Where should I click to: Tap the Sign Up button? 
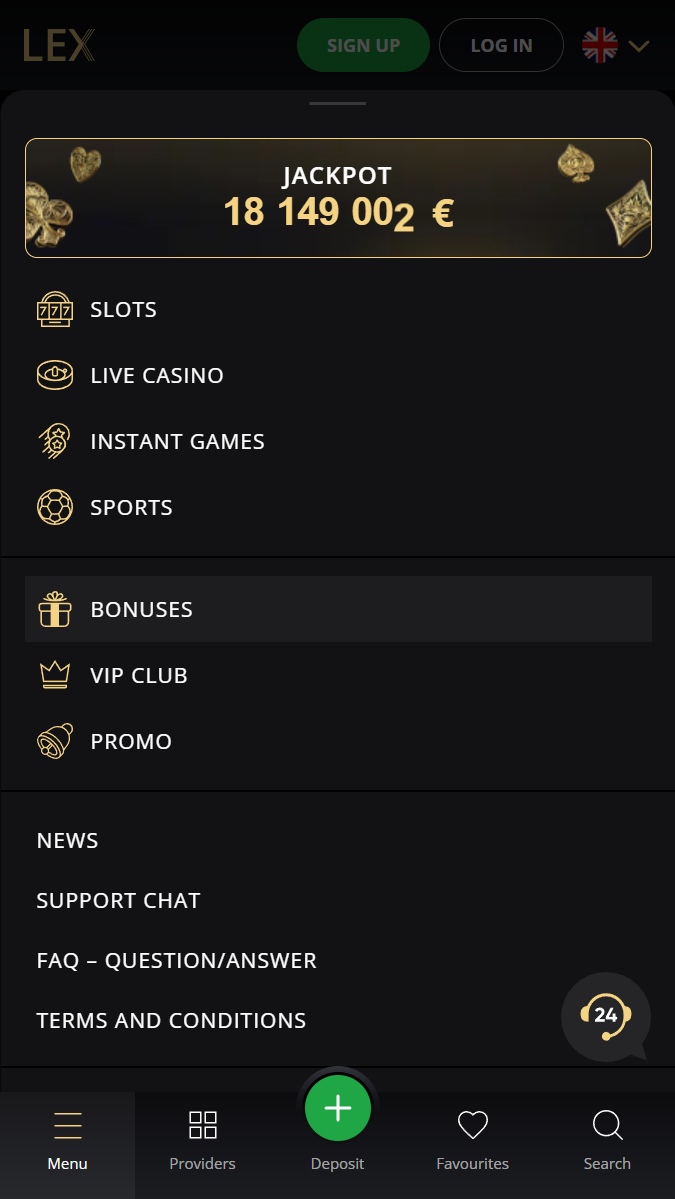tap(363, 45)
